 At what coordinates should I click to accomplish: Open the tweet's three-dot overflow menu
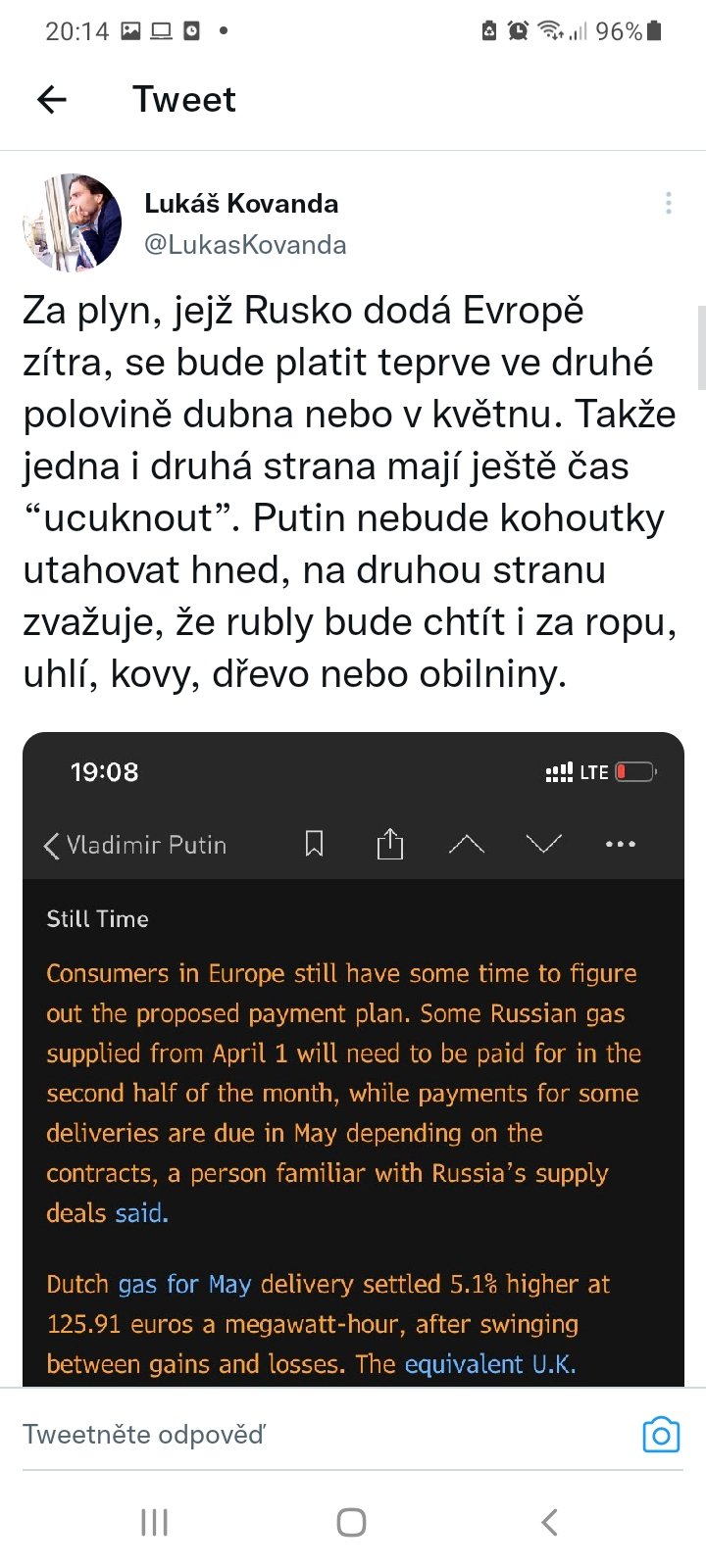point(668,203)
